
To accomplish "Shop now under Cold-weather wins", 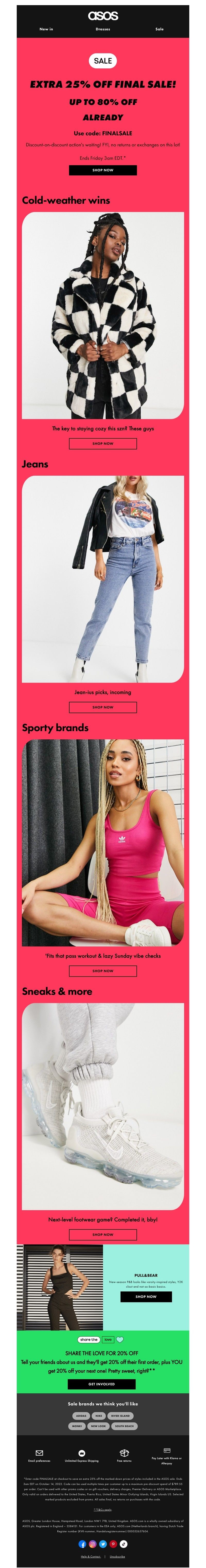I will tap(102, 444).
